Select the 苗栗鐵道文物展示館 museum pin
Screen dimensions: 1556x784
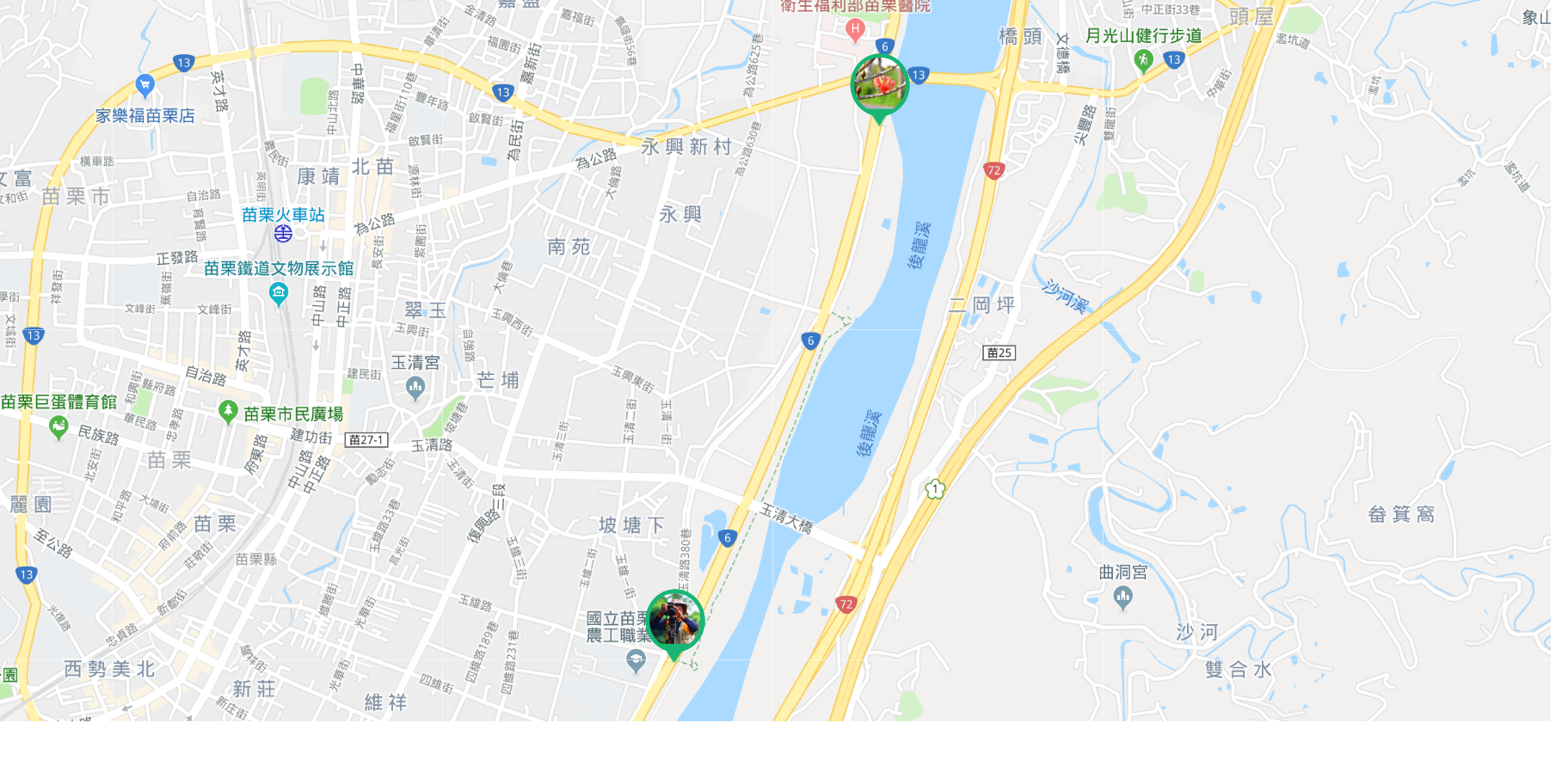coord(278,294)
